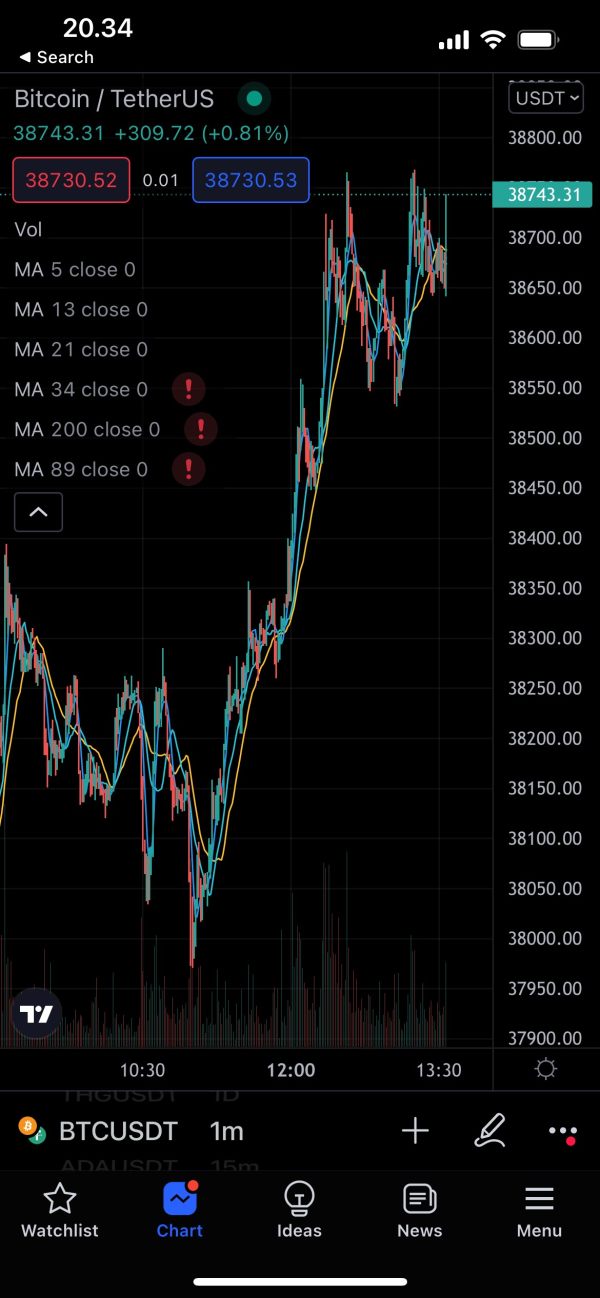The height and width of the screenshot is (1298, 600).
Task: Add an indicator with the plus icon
Action: [x=415, y=1131]
